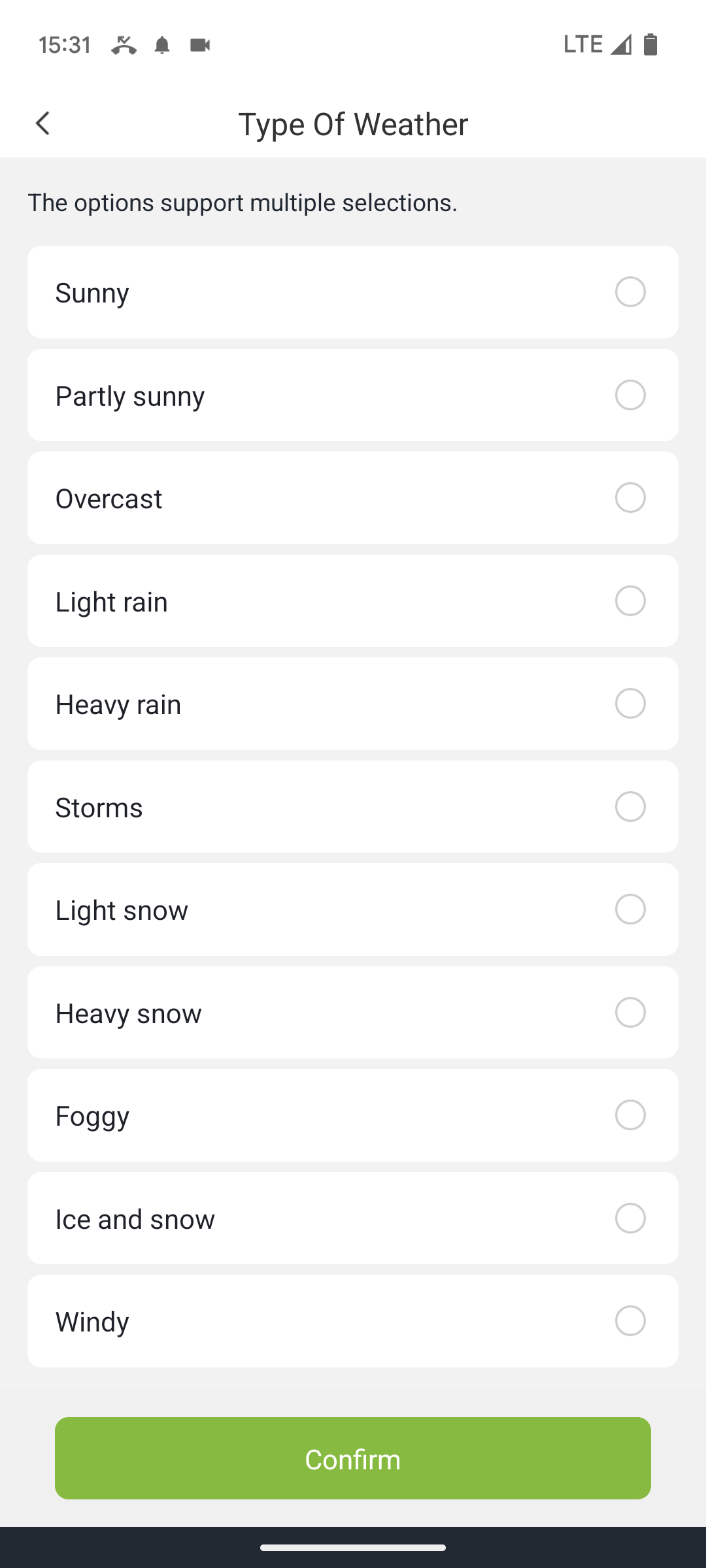Select Light rain

tap(353, 601)
